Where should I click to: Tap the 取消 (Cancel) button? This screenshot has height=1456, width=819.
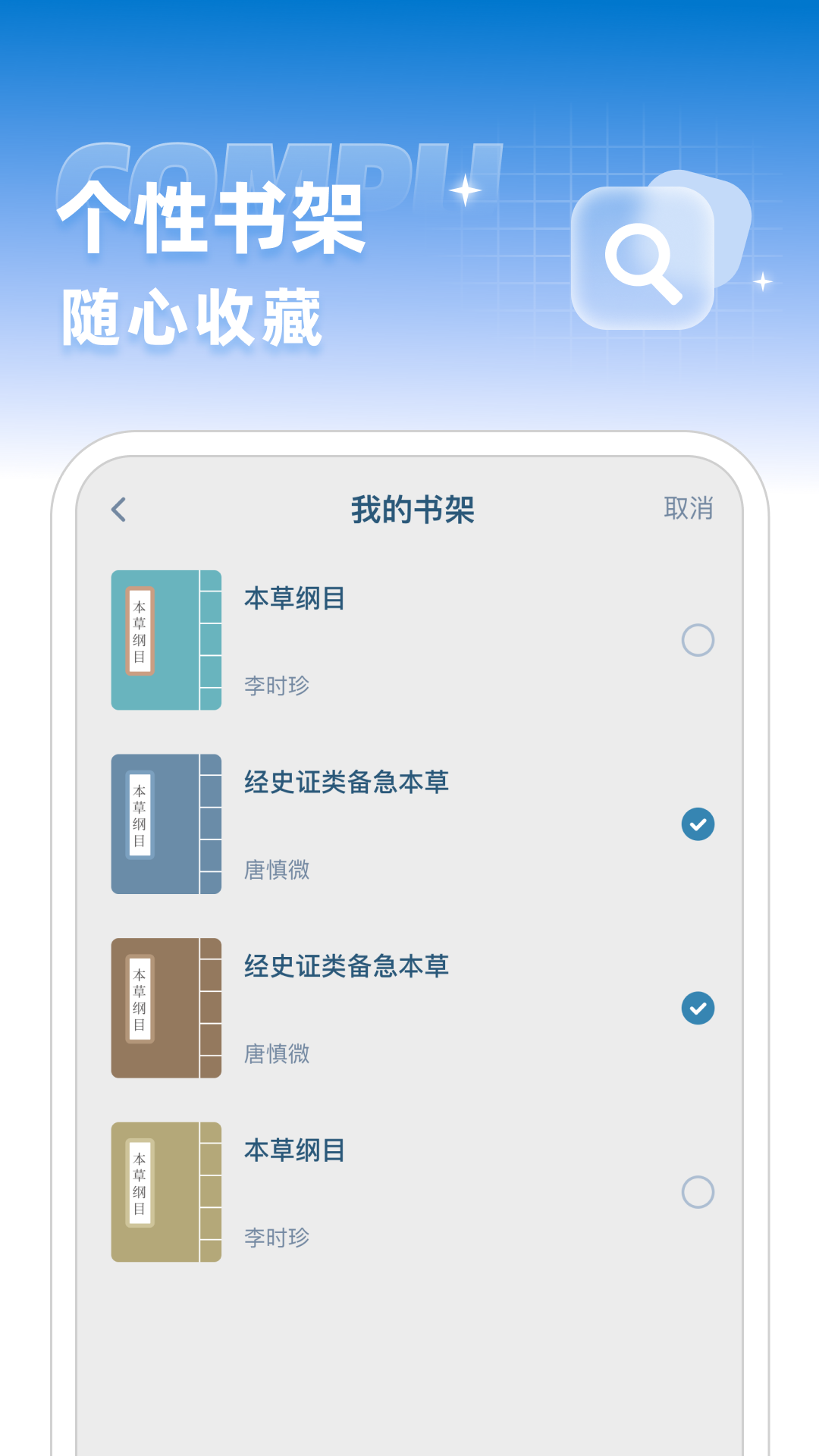[689, 510]
